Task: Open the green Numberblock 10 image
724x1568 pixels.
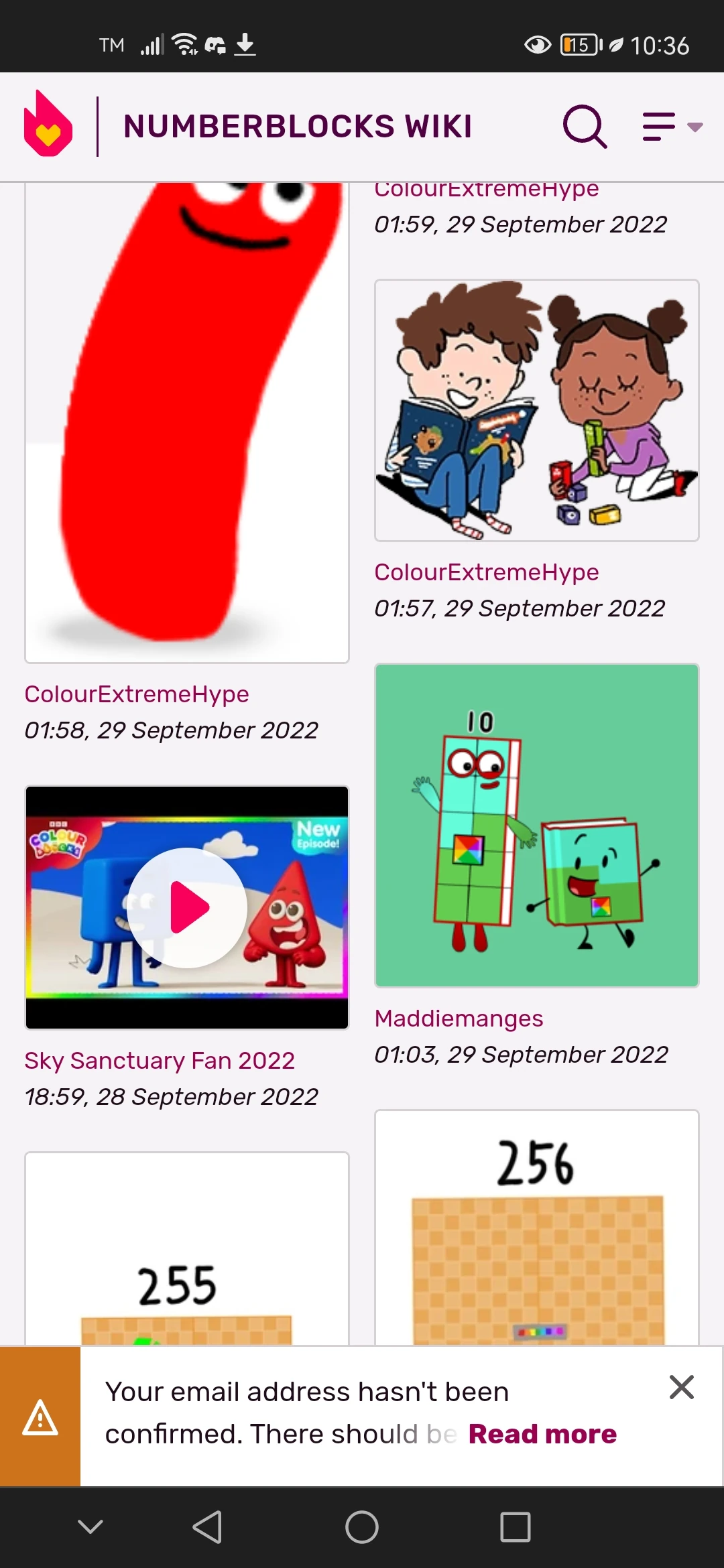Action: click(536, 826)
